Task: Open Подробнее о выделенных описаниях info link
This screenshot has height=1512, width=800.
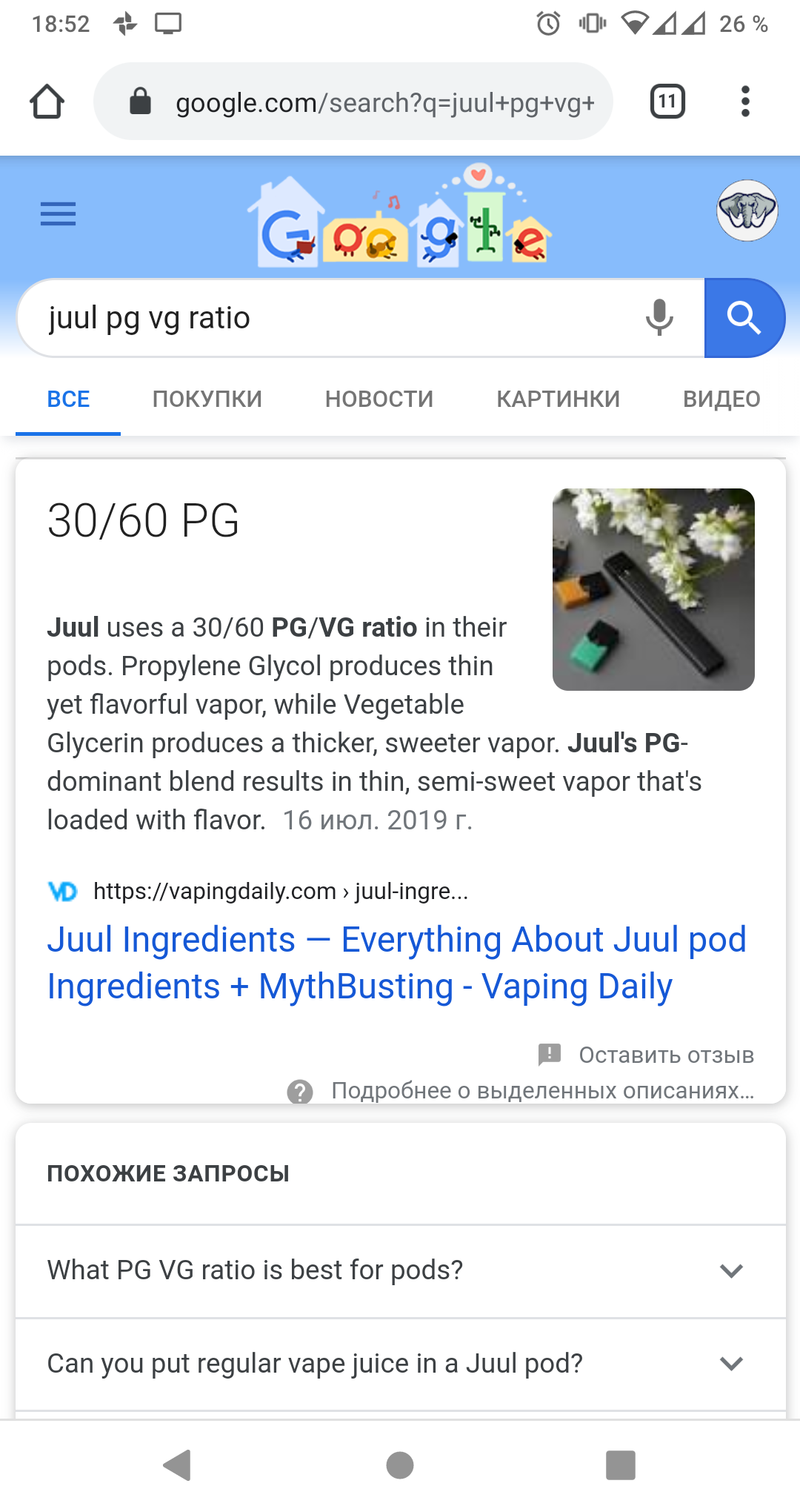Action: pyautogui.click(x=541, y=1090)
